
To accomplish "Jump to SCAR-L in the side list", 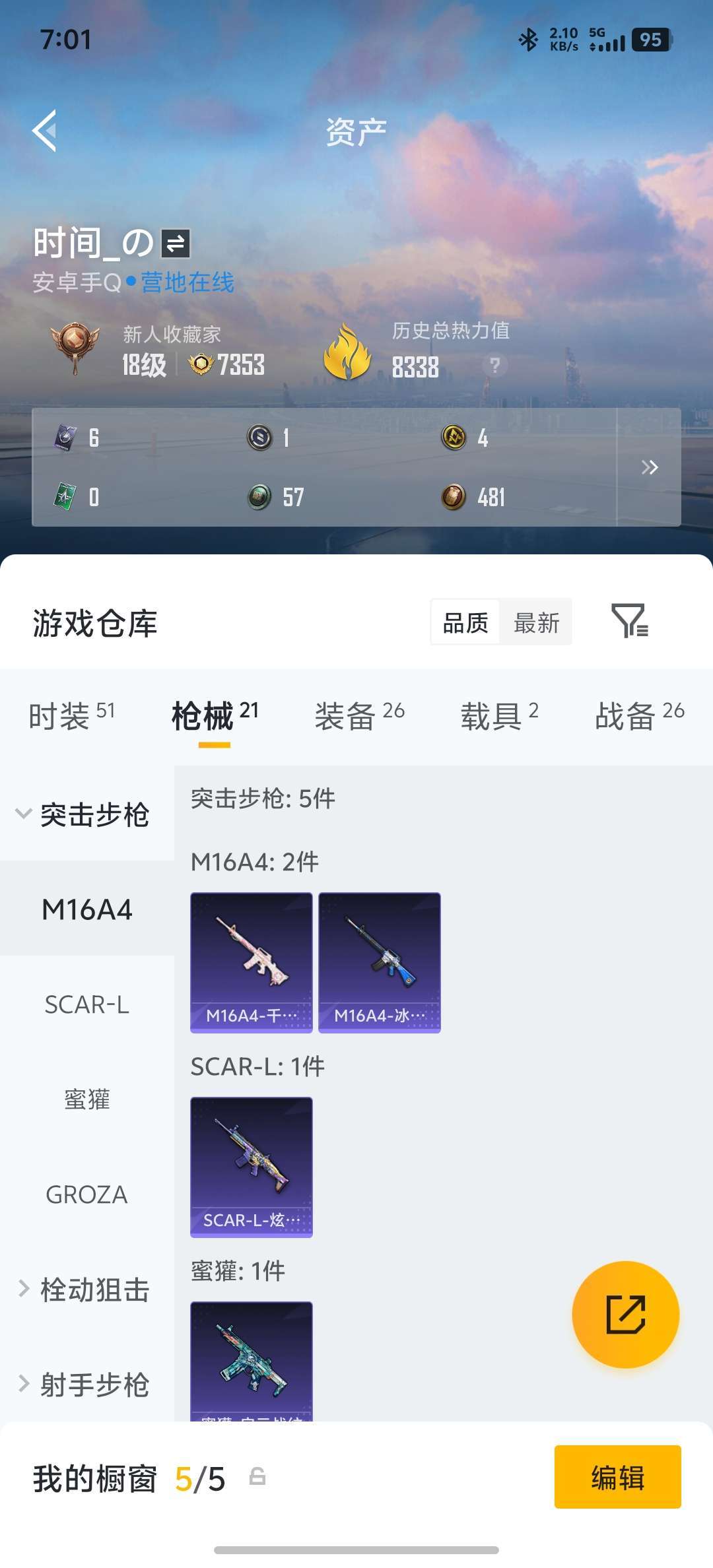I will [x=86, y=1004].
